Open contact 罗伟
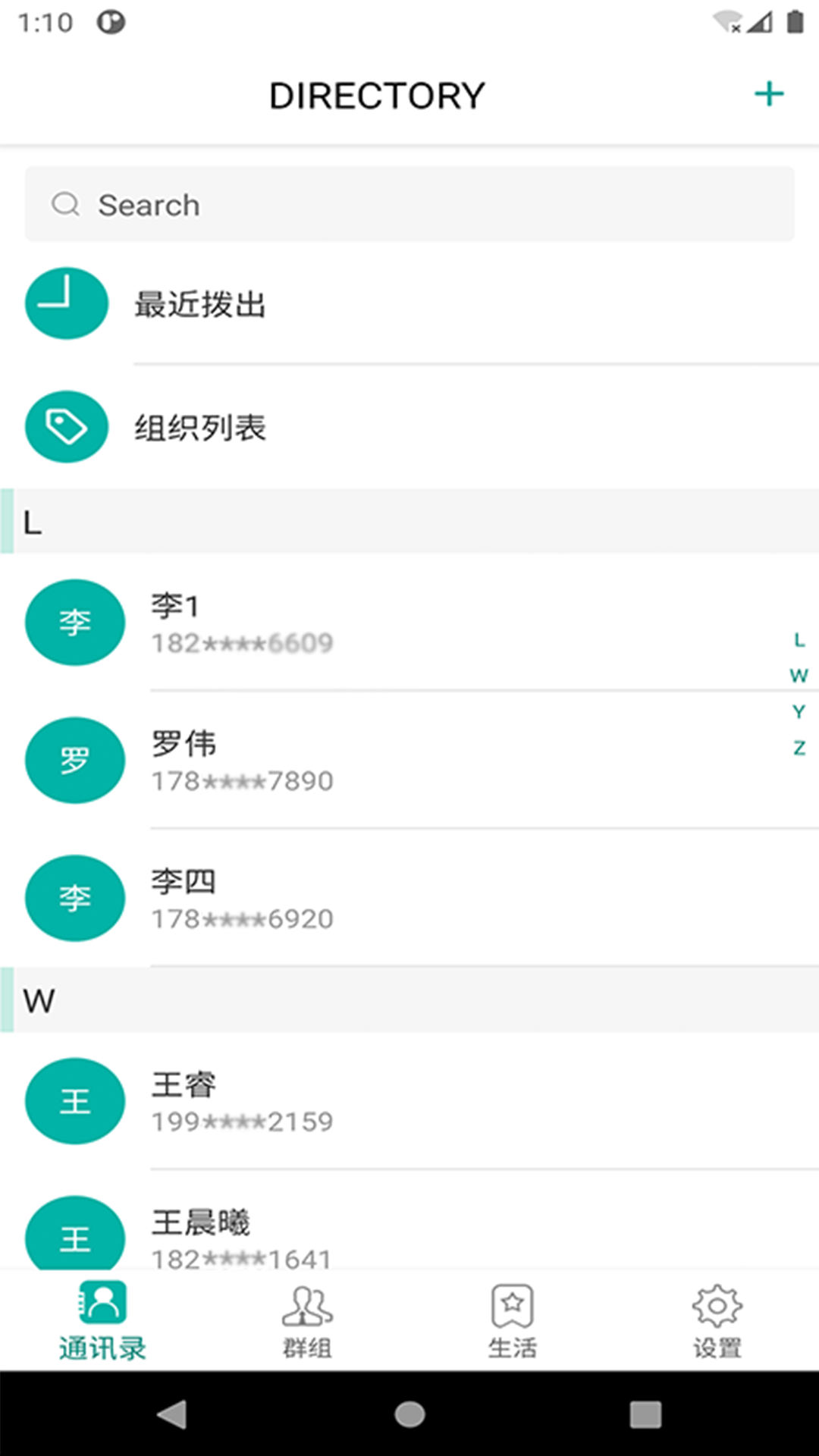 point(409,761)
